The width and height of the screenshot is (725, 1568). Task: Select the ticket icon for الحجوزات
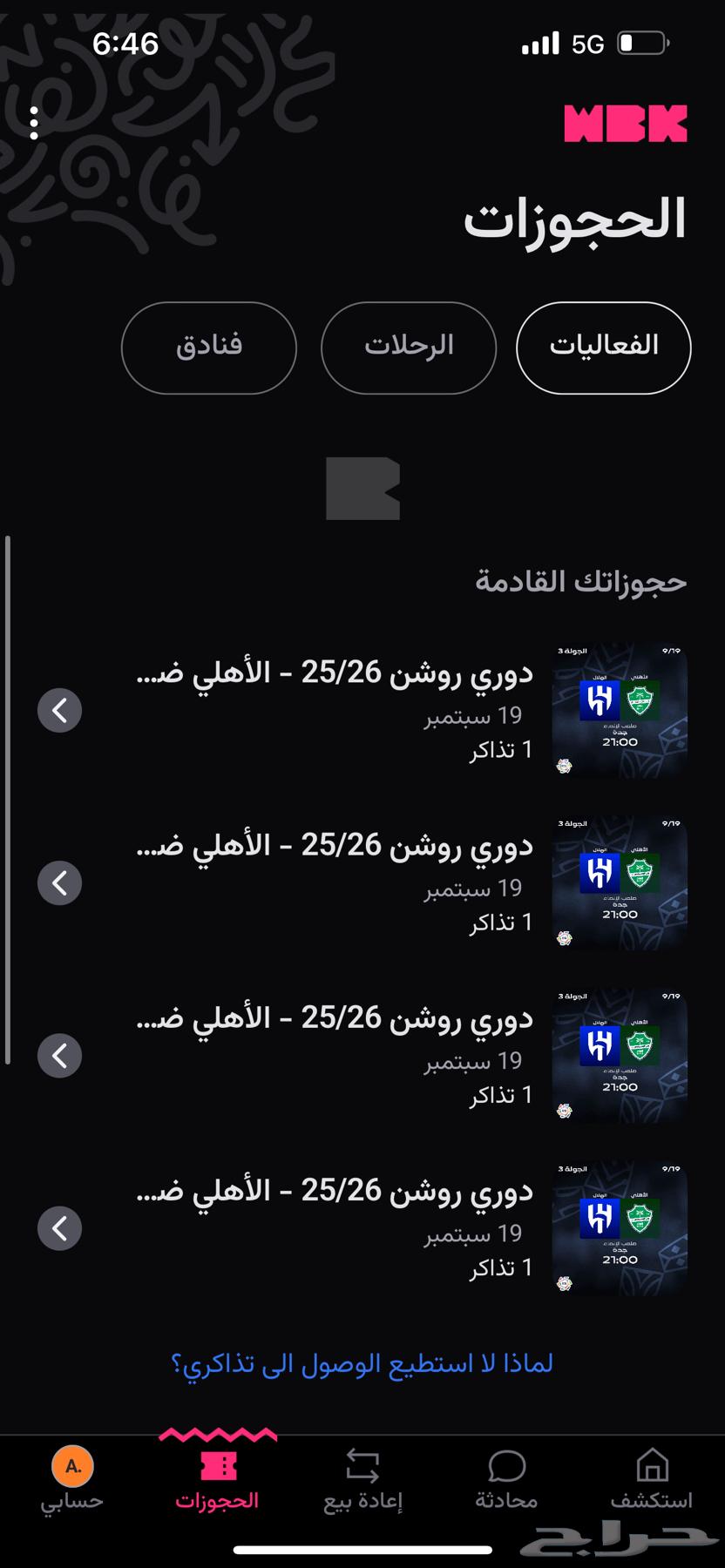tap(218, 1466)
